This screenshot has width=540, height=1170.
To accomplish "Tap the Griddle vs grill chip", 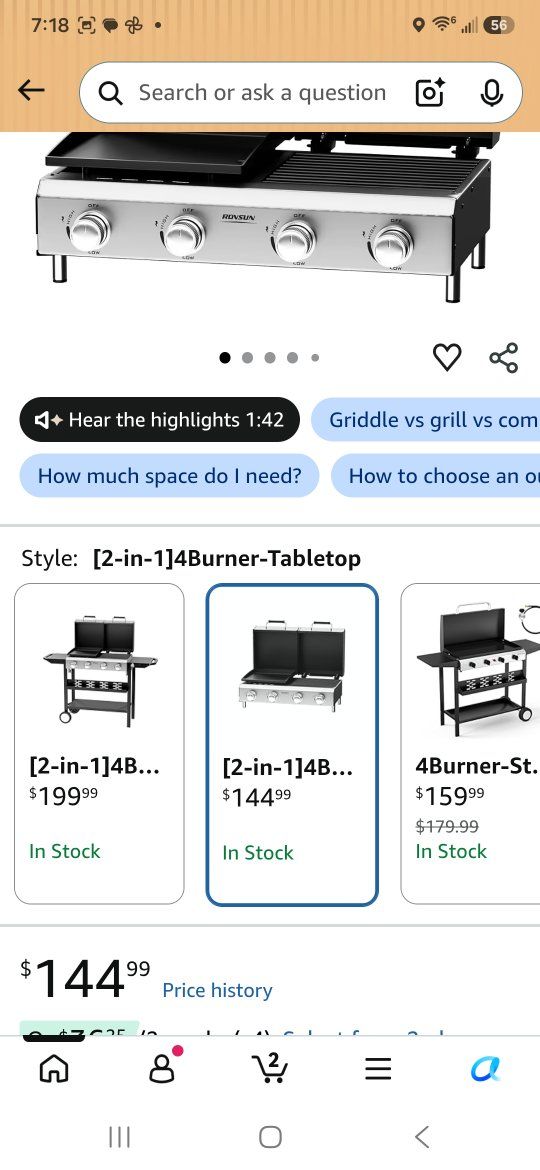I will (425, 419).
